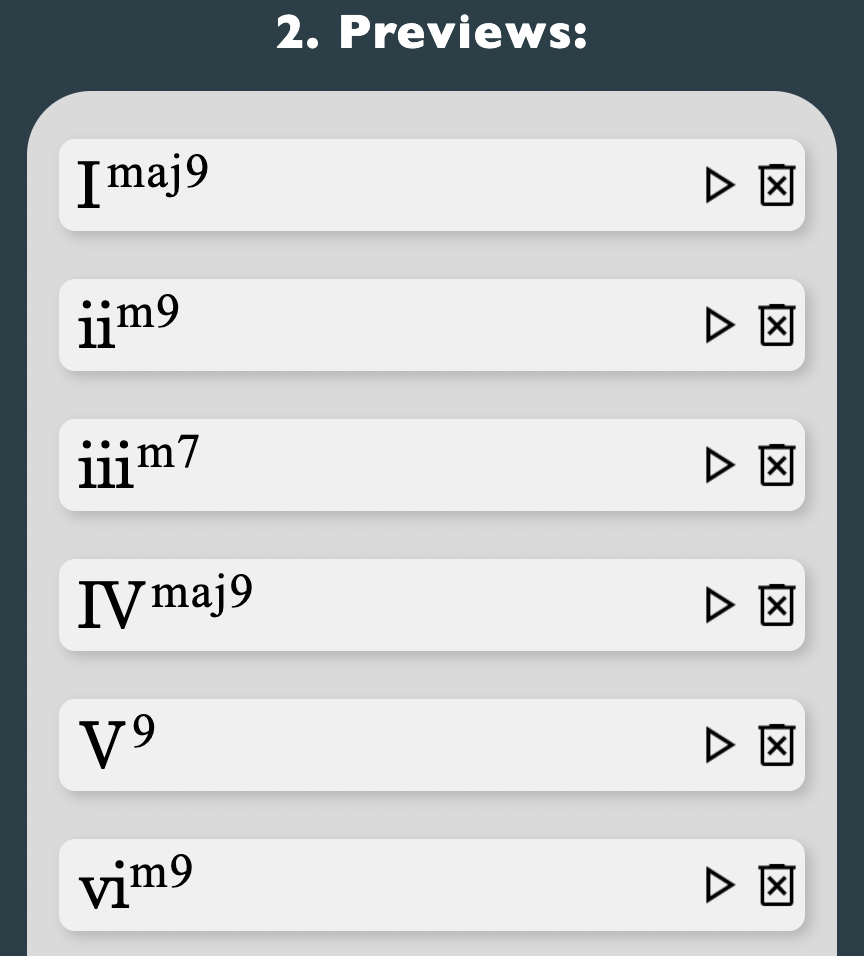Play the Imaj9 chord preview
This screenshot has width=864, height=956.
click(x=719, y=185)
